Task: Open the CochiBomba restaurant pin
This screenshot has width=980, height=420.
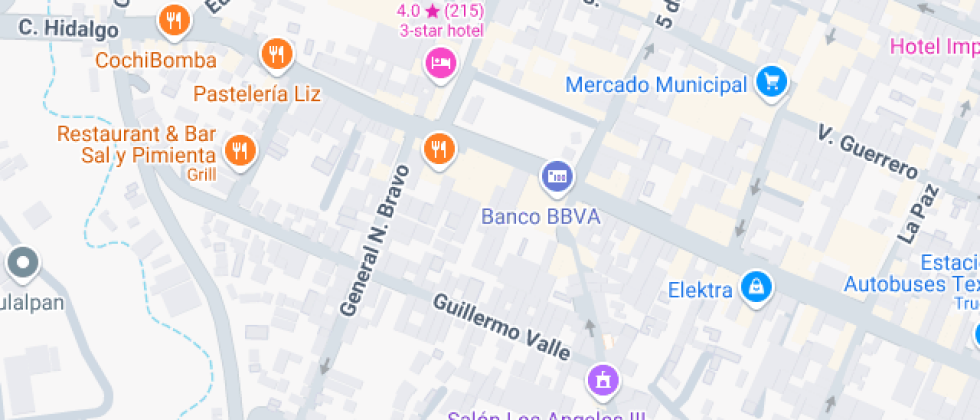Action: (175, 19)
